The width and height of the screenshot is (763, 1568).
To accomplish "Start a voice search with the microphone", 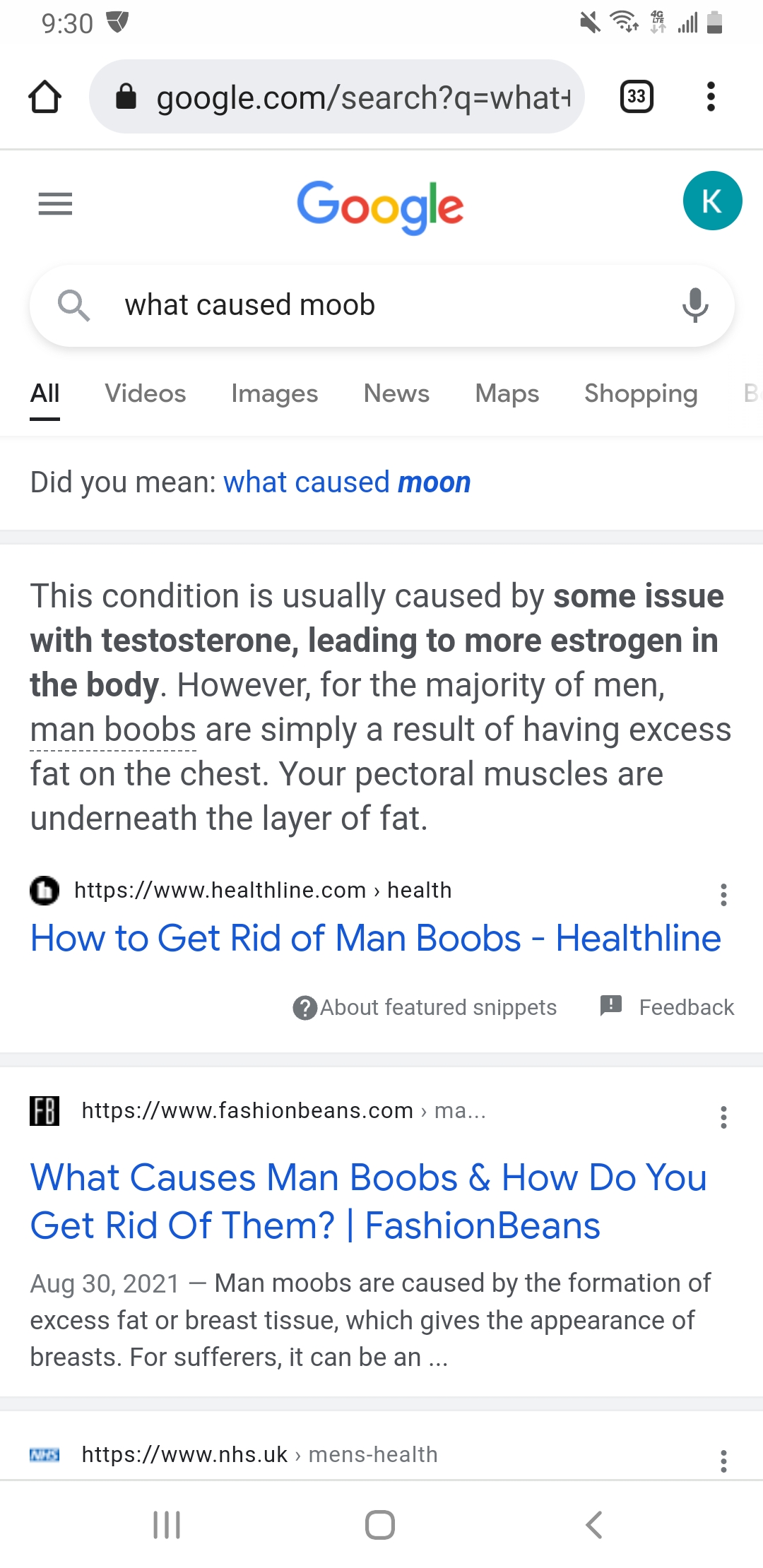I will tap(695, 305).
